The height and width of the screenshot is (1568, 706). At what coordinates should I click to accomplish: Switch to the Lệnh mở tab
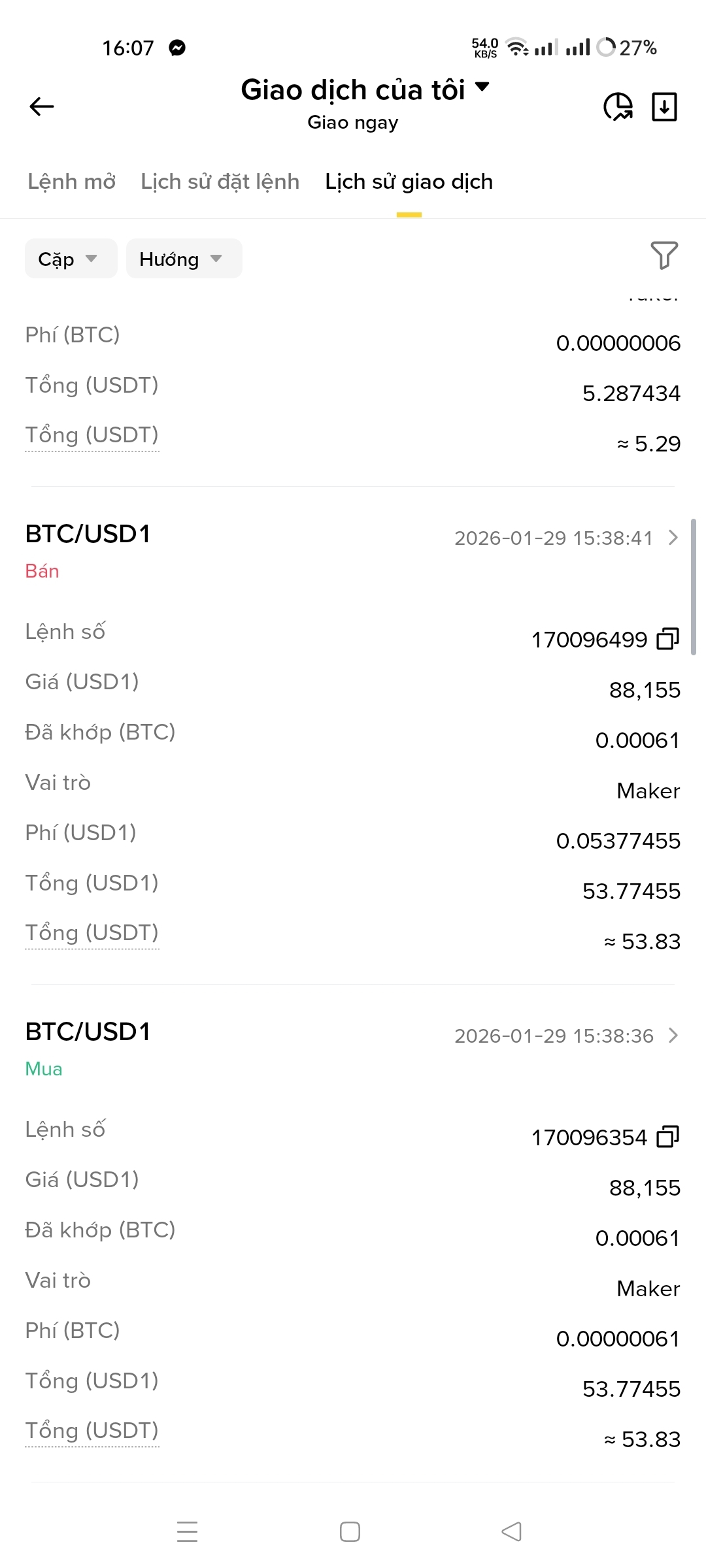click(x=71, y=182)
